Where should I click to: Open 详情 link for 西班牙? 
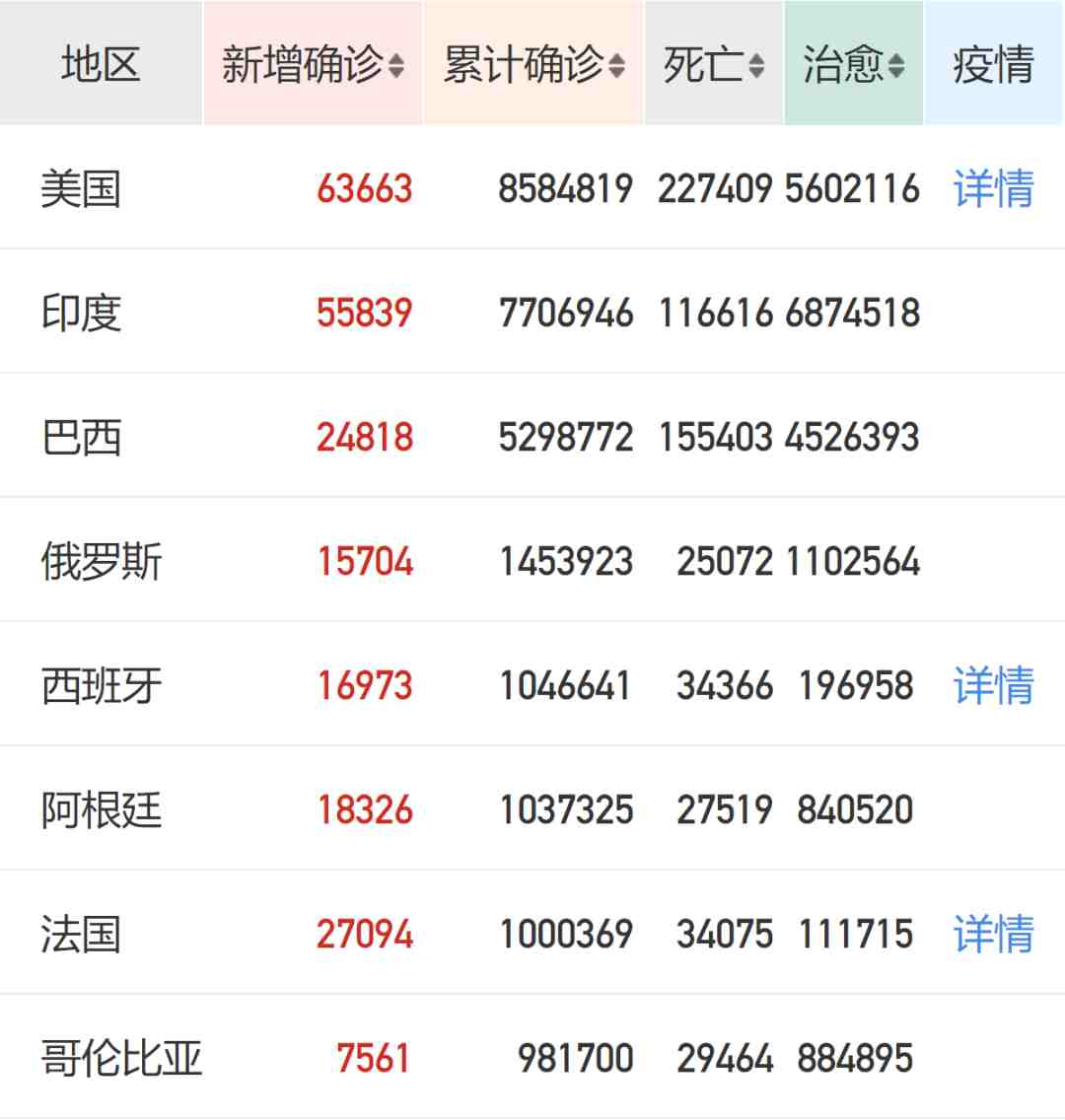point(993,685)
